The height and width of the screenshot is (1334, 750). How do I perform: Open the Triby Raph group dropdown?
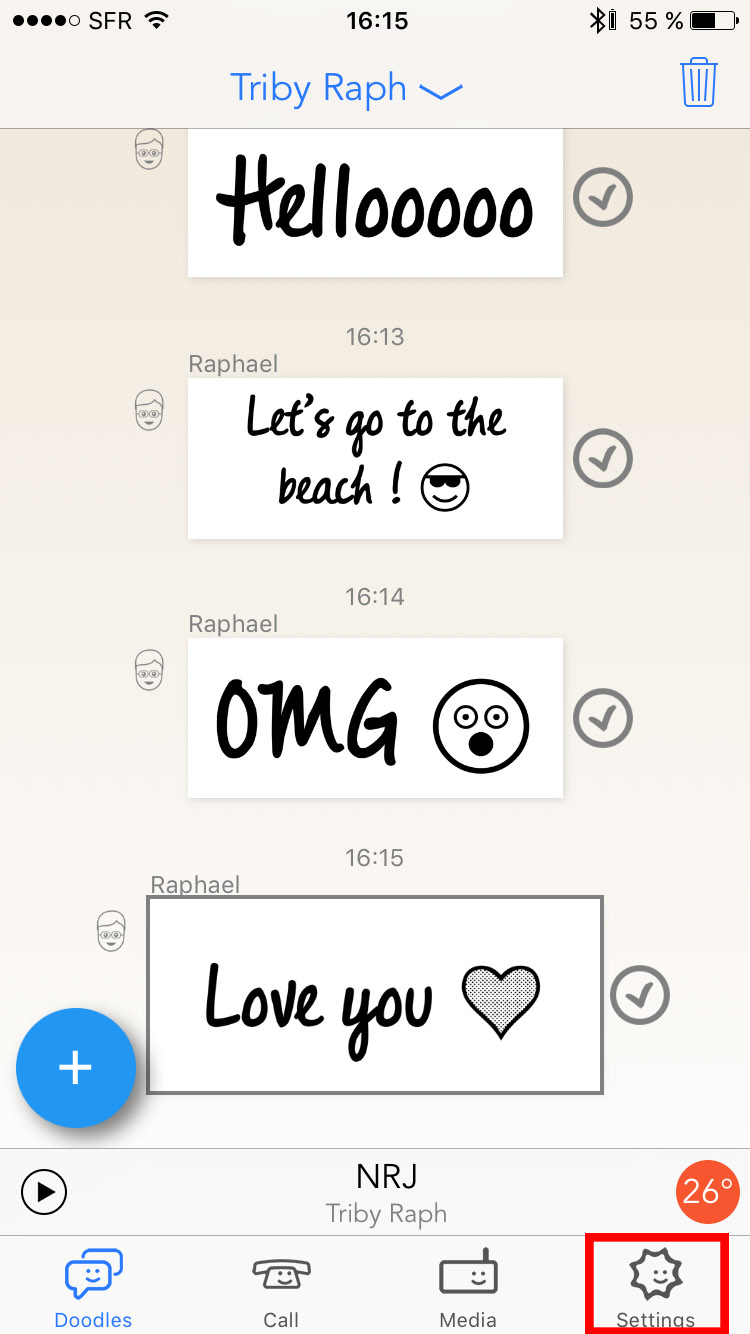pyautogui.click(x=346, y=88)
